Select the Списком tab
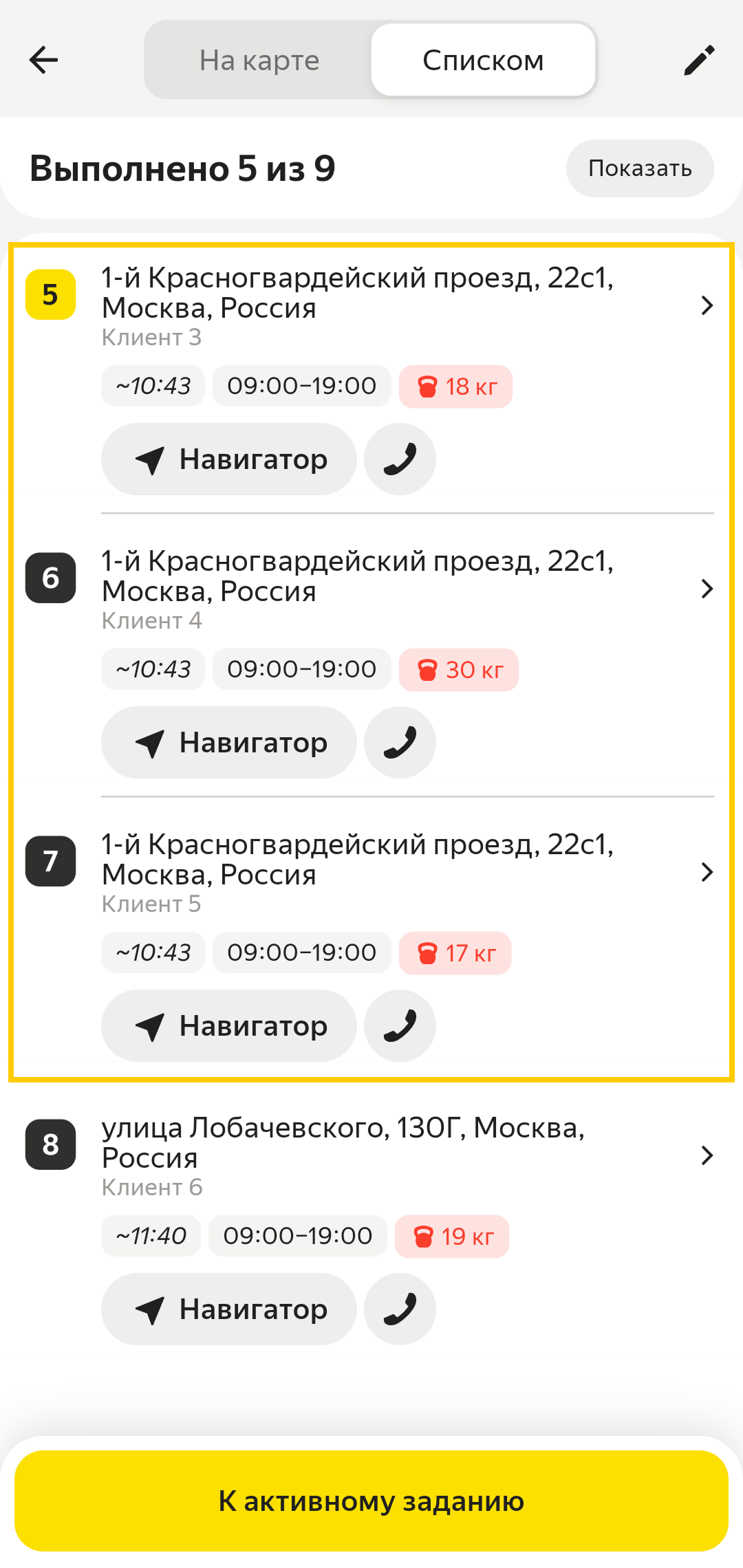Viewport: 743px width, 1568px height. pyautogui.click(x=483, y=61)
